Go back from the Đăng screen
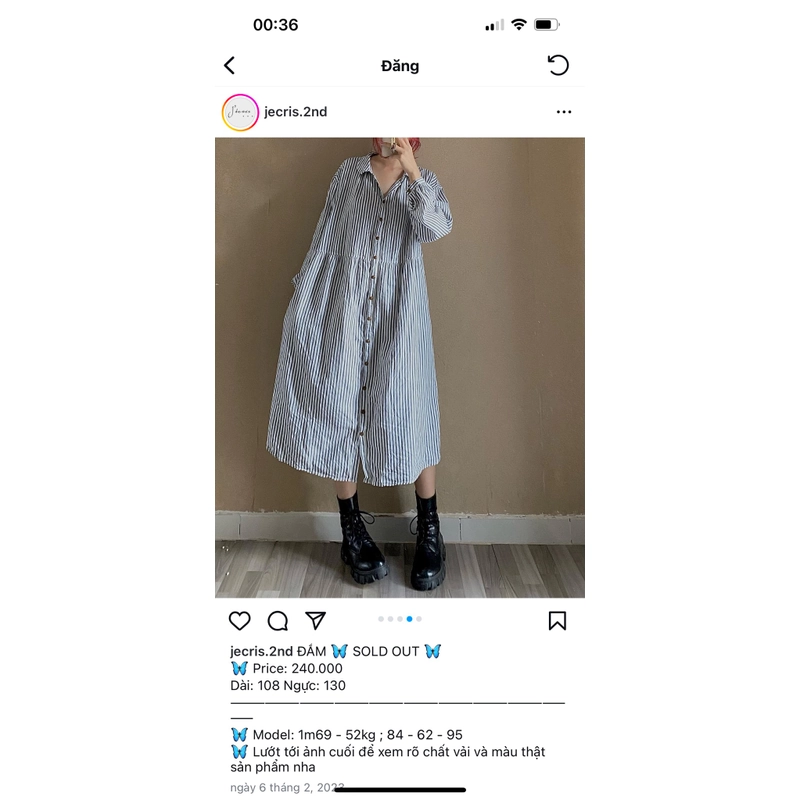The height and width of the screenshot is (800, 800). pos(229,66)
